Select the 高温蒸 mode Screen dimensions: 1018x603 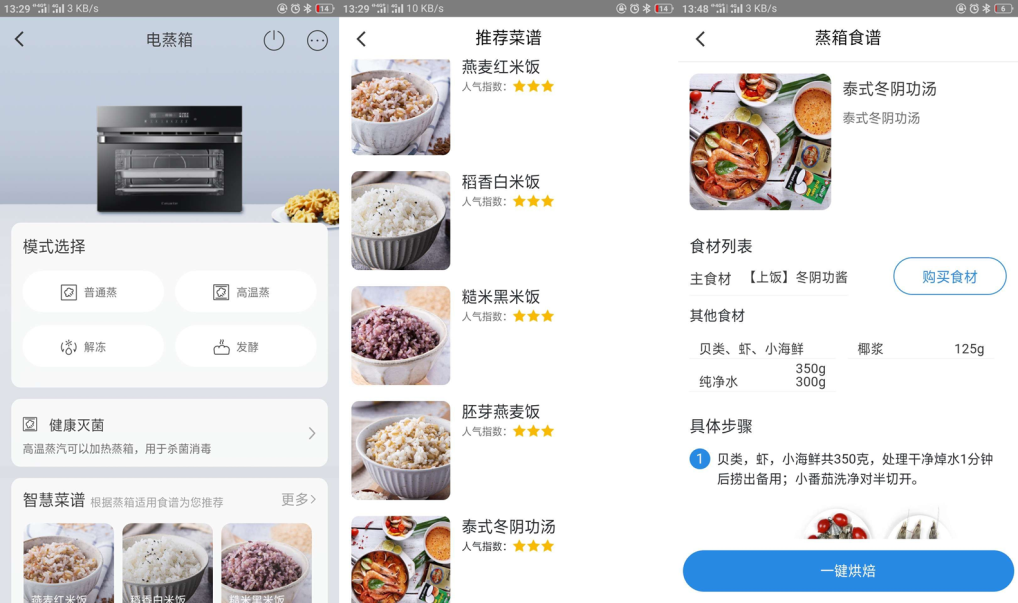[245, 292]
